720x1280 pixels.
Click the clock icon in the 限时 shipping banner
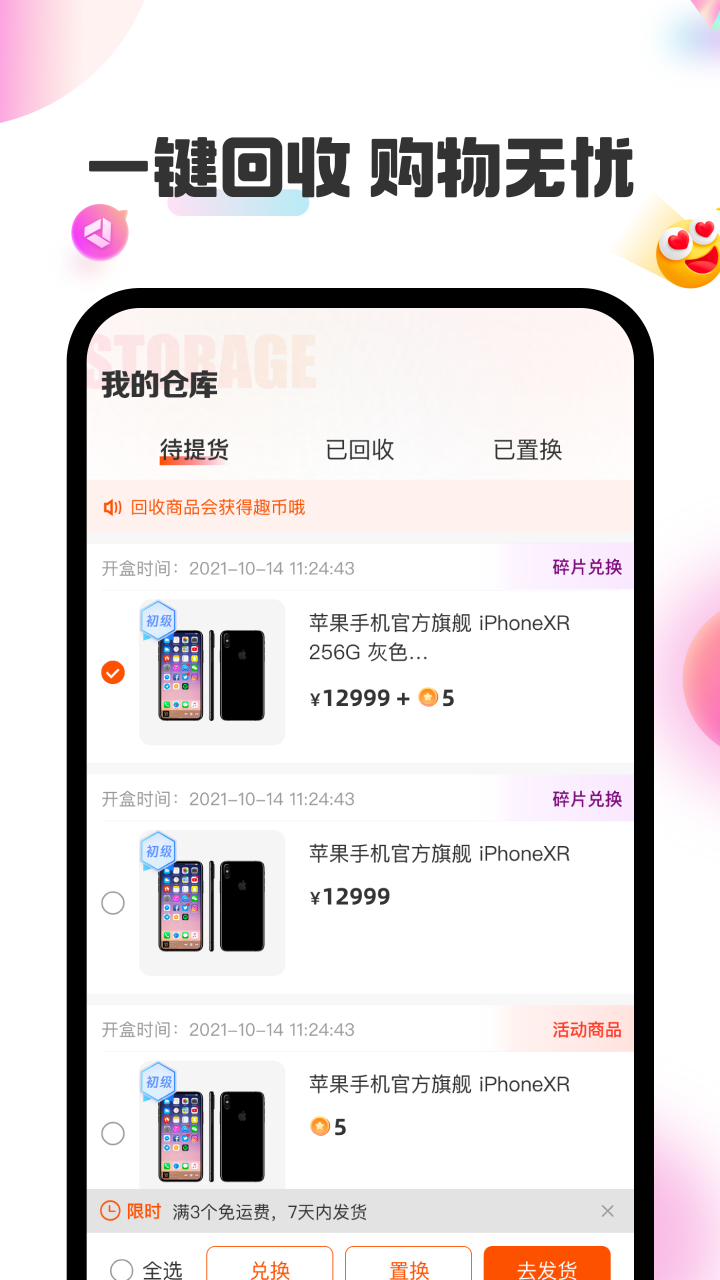tap(108, 1211)
